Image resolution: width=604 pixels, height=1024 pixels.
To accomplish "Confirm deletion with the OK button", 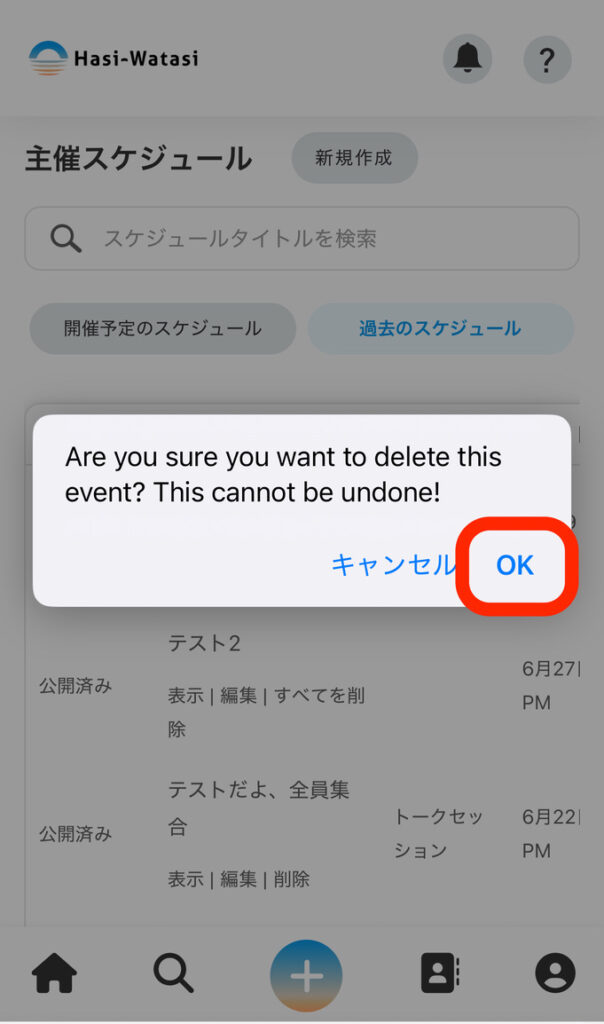I will pos(515,566).
